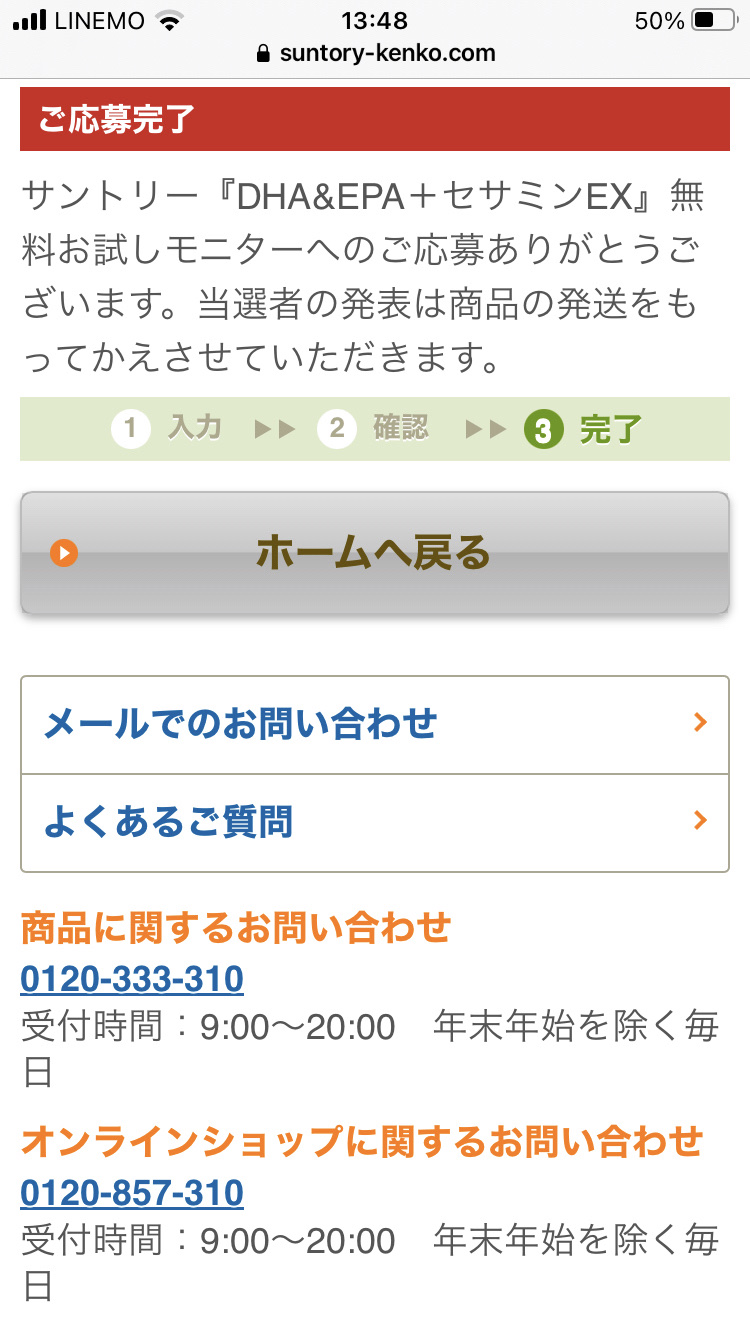Open メールでのお問い合わせ
The width and height of the screenshot is (750, 1334).
(374, 724)
